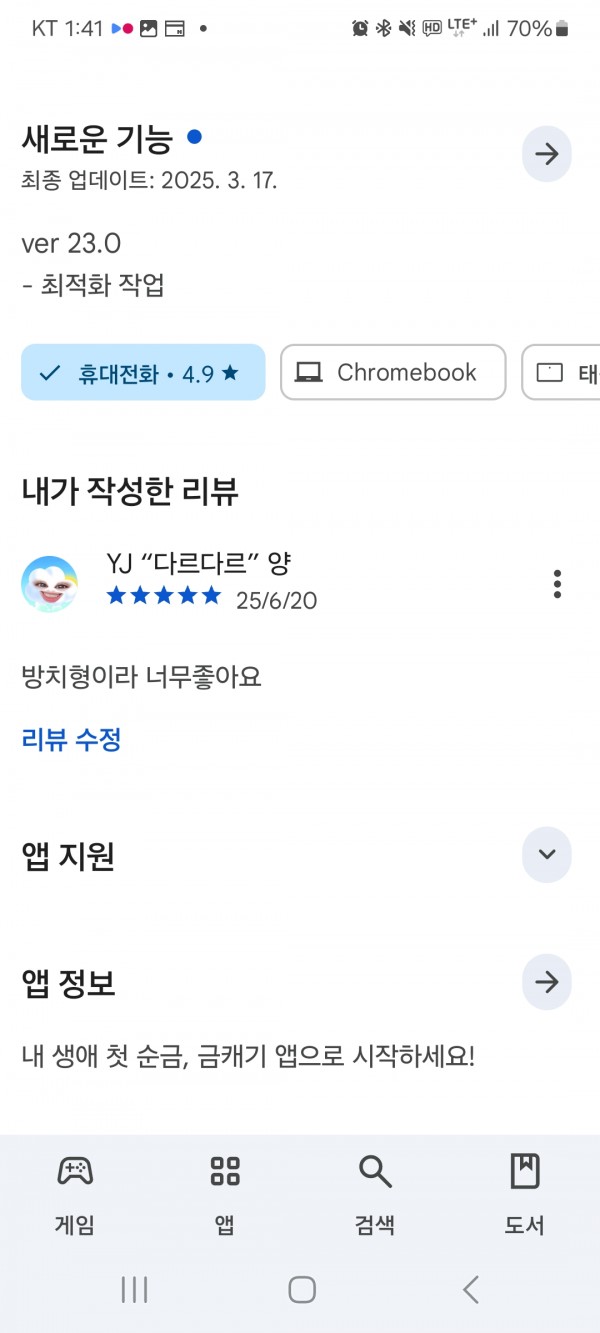
Task: Open the 앱 정보 arrow
Action: pyautogui.click(x=547, y=982)
